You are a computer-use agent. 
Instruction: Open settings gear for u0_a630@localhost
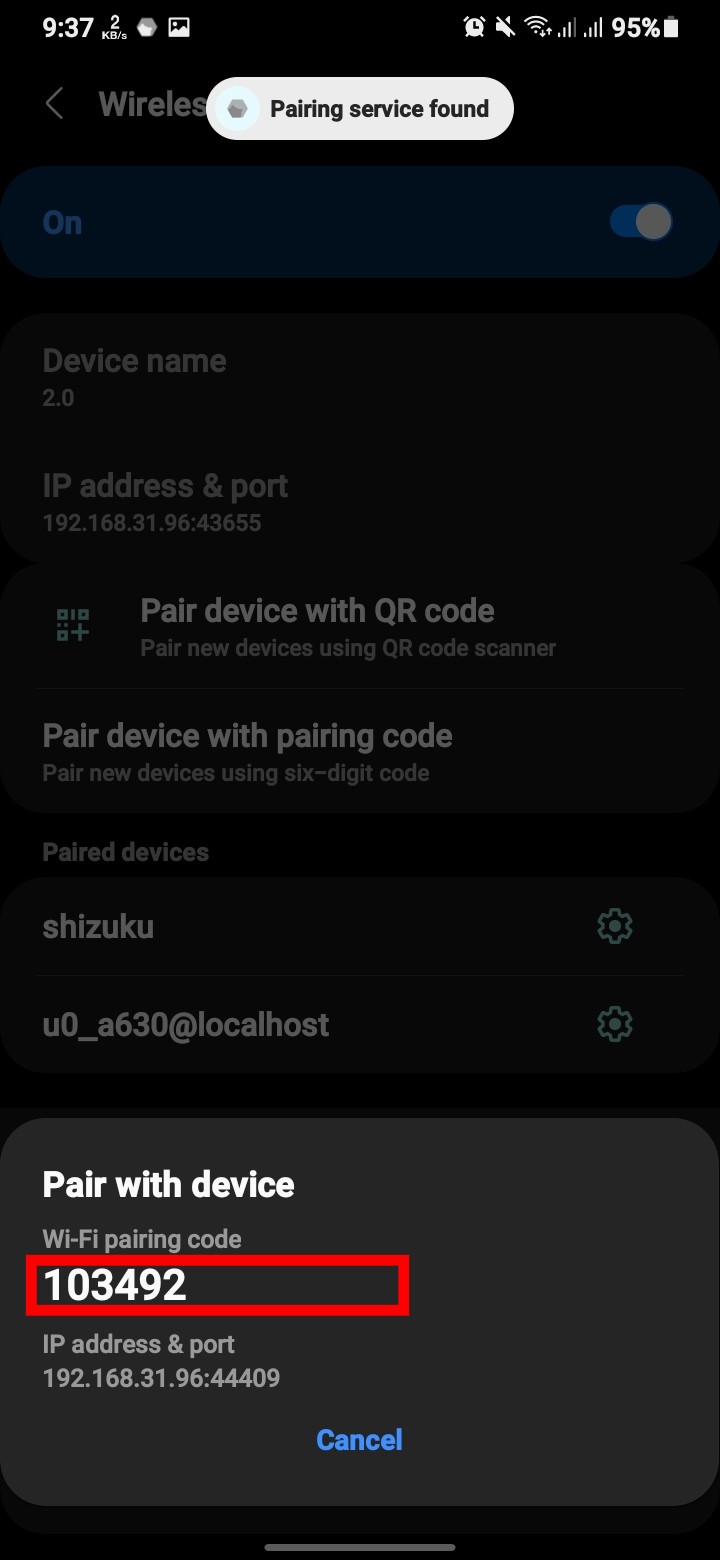click(x=614, y=1024)
